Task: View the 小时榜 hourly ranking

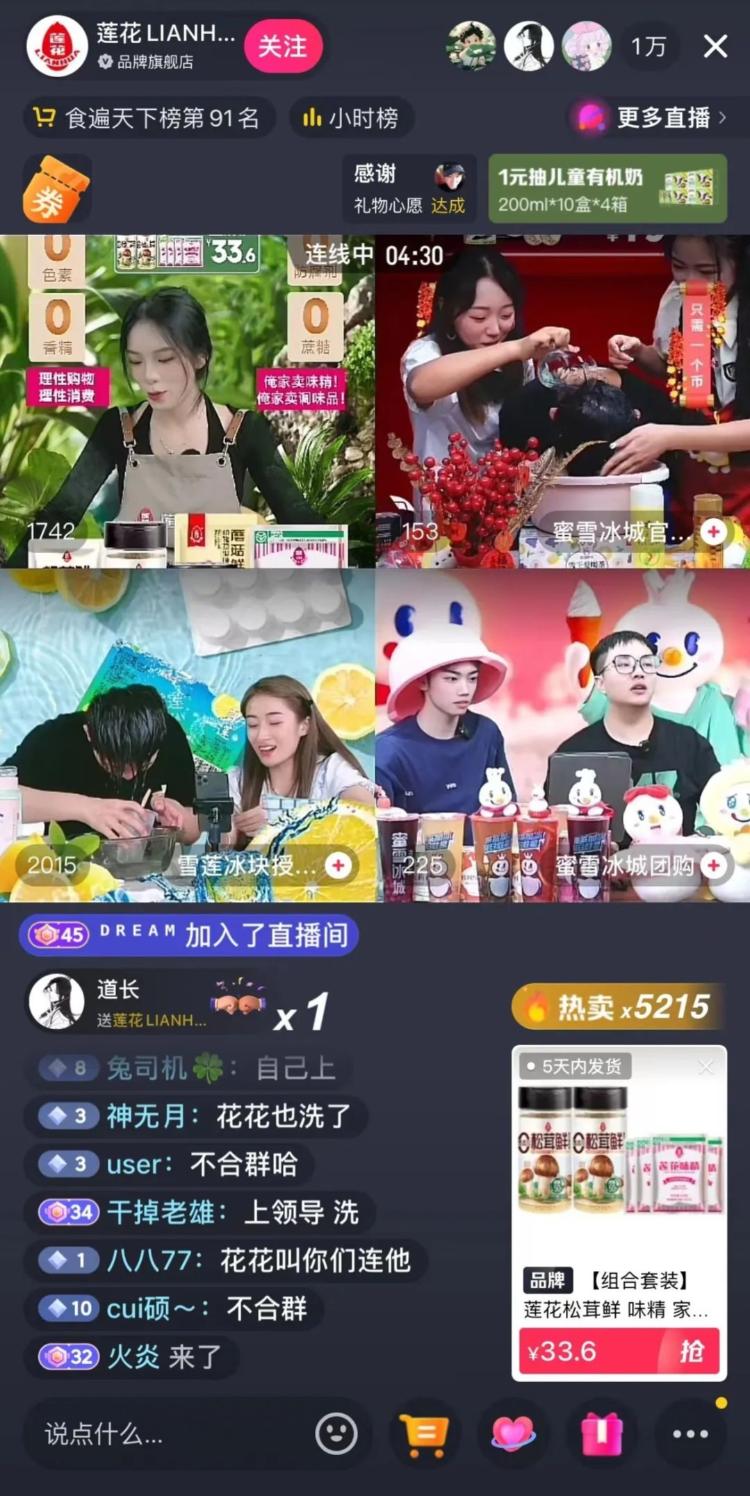Action: pyautogui.click(x=351, y=119)
